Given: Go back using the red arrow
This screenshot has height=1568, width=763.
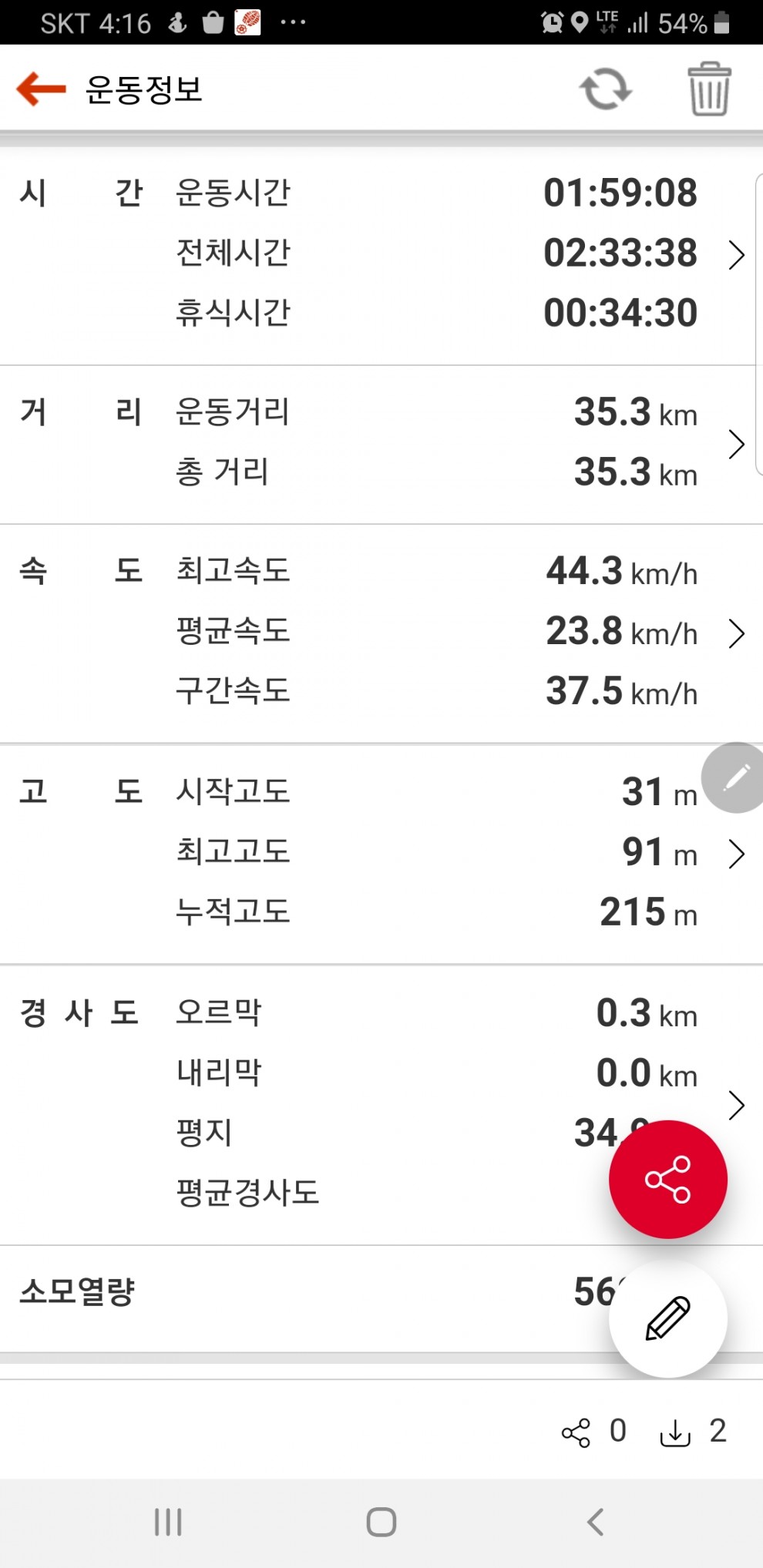Looking at the screenshot, I should [42, 89].
